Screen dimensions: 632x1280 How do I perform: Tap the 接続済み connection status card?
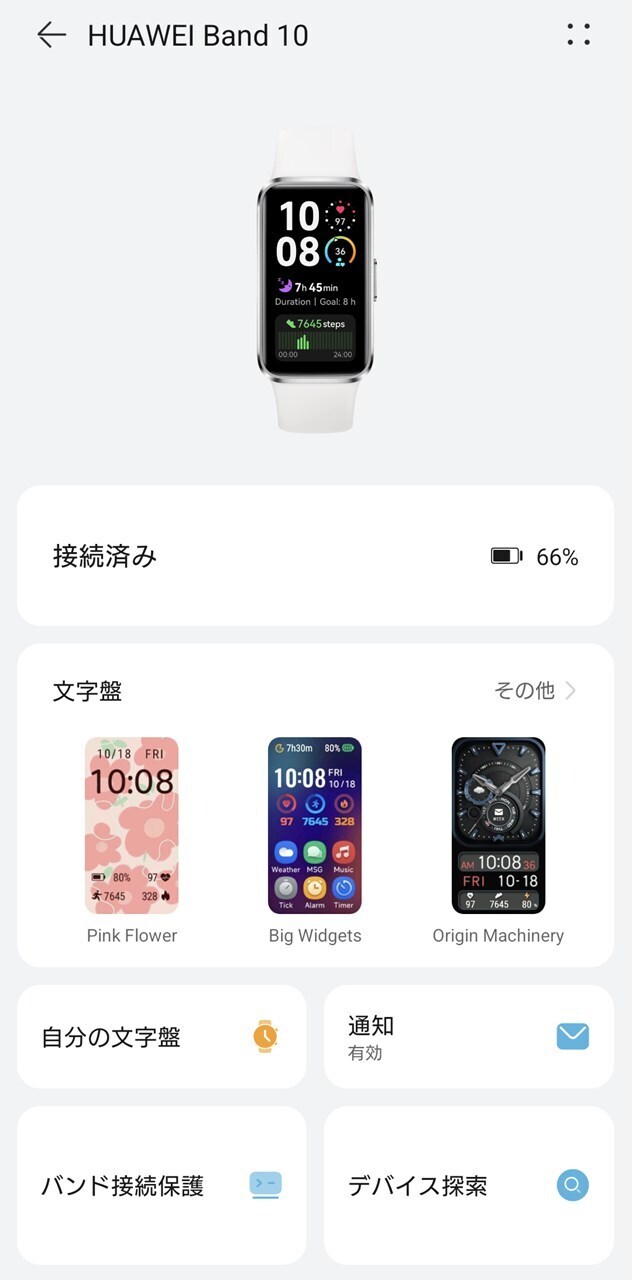315,556
